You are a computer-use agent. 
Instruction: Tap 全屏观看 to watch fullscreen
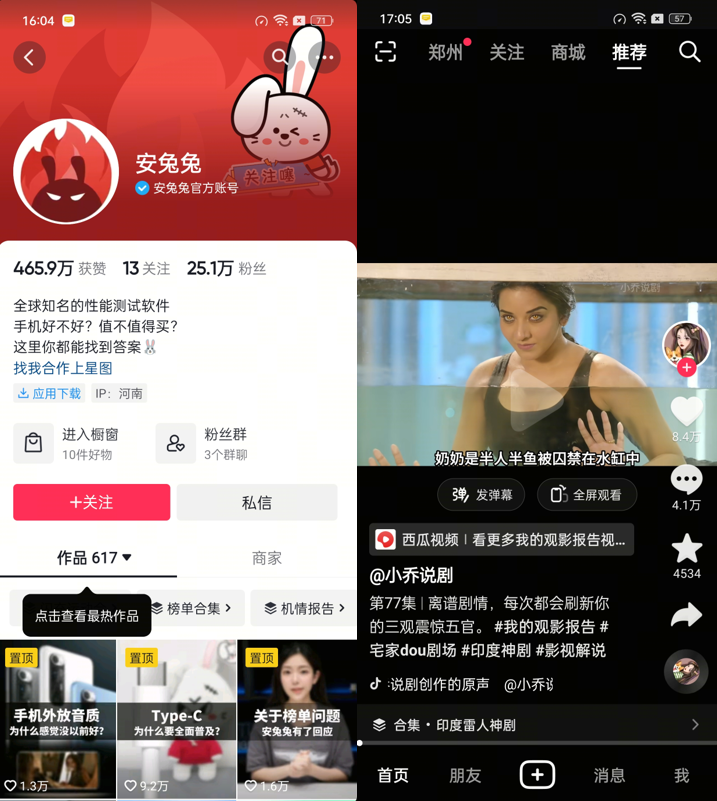pyautogui.click(x=588, y=494)
